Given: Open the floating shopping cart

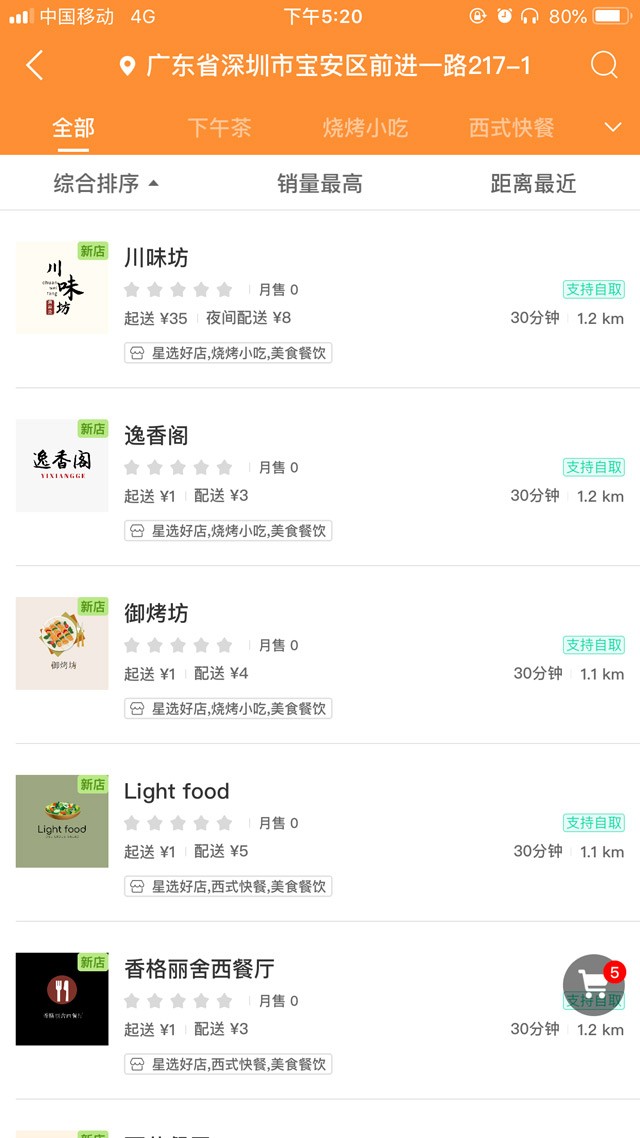Looking at the screenshot, I should click(x=594, y=985).
